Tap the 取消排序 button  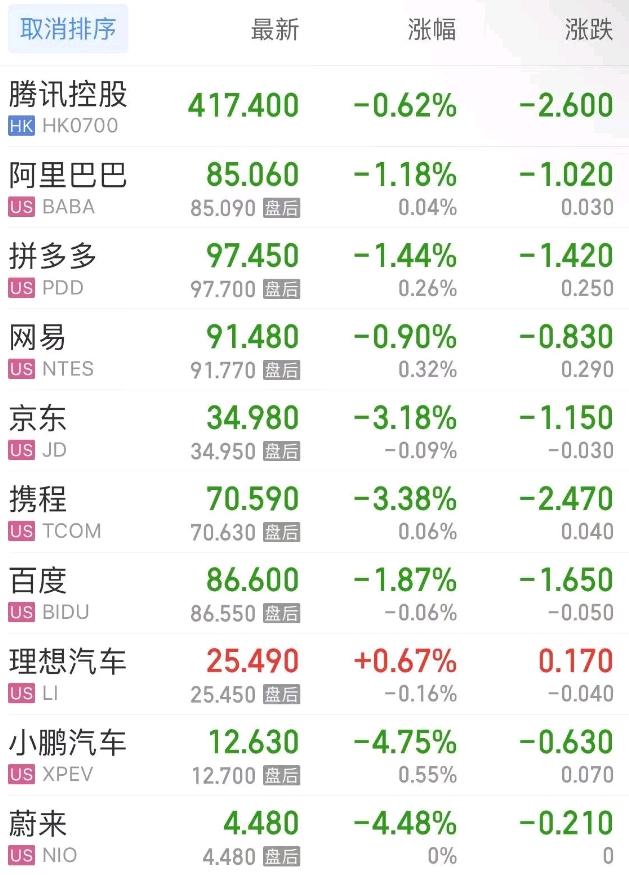[68, 30]
